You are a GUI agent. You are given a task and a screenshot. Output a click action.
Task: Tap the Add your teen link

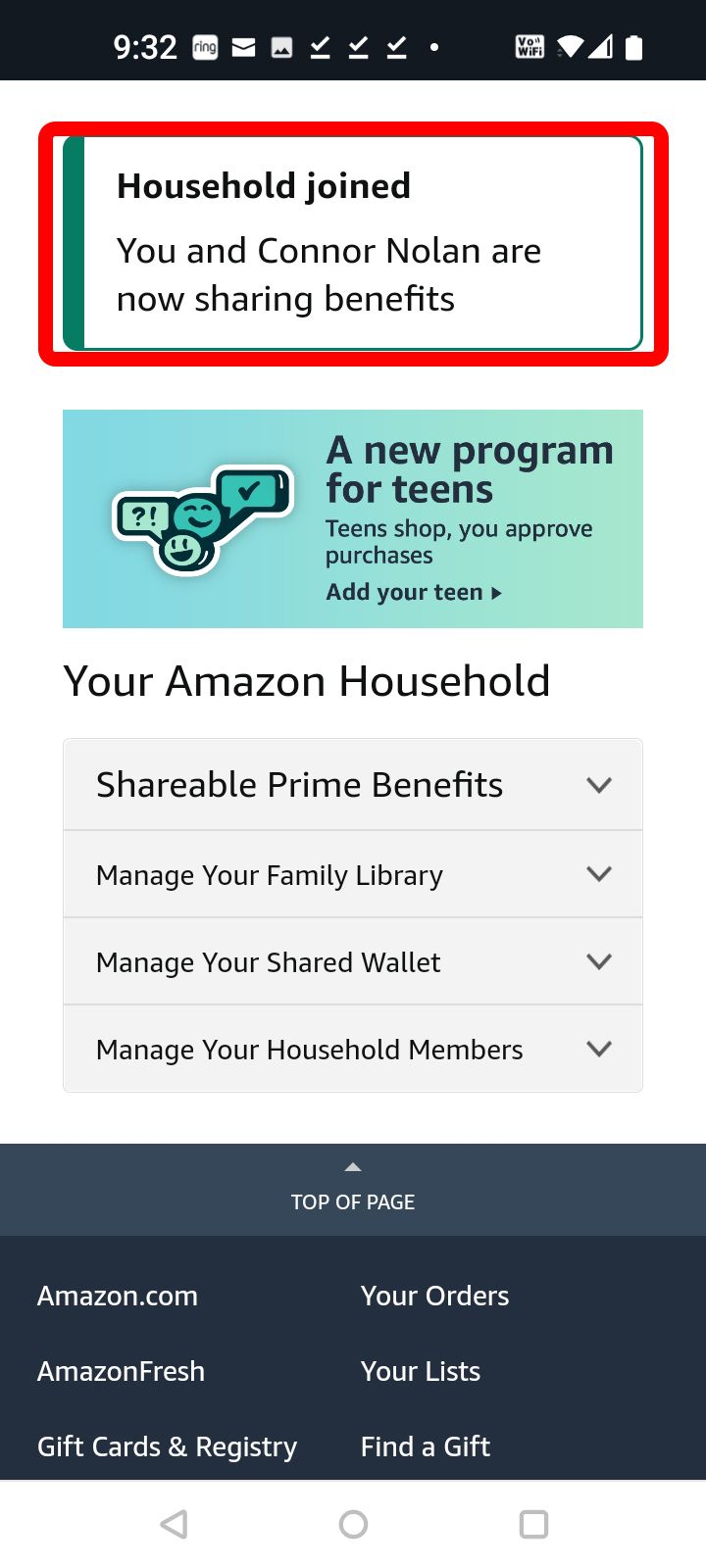coord(412,592)
